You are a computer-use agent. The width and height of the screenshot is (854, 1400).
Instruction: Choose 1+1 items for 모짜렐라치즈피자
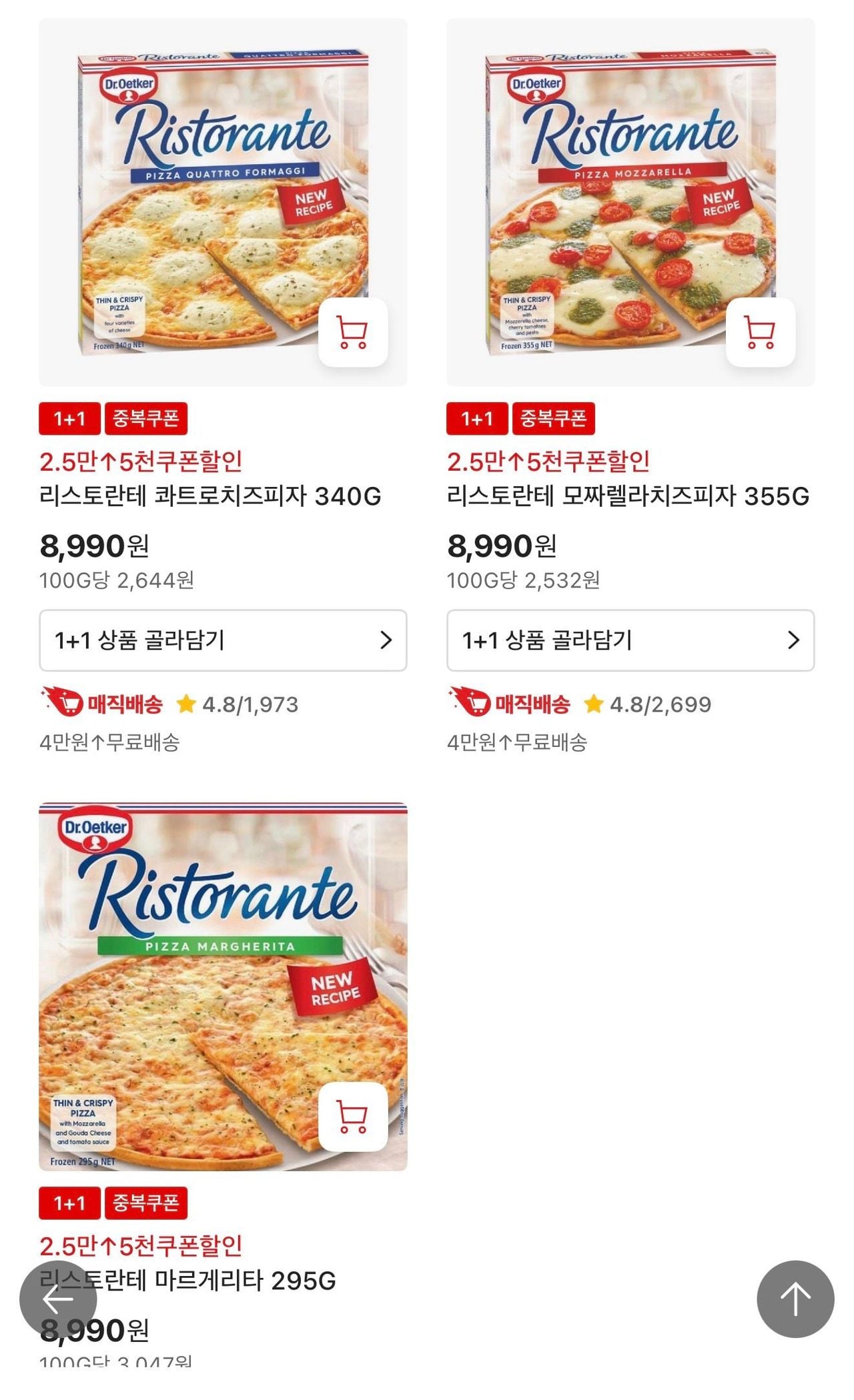click(630, 640)
